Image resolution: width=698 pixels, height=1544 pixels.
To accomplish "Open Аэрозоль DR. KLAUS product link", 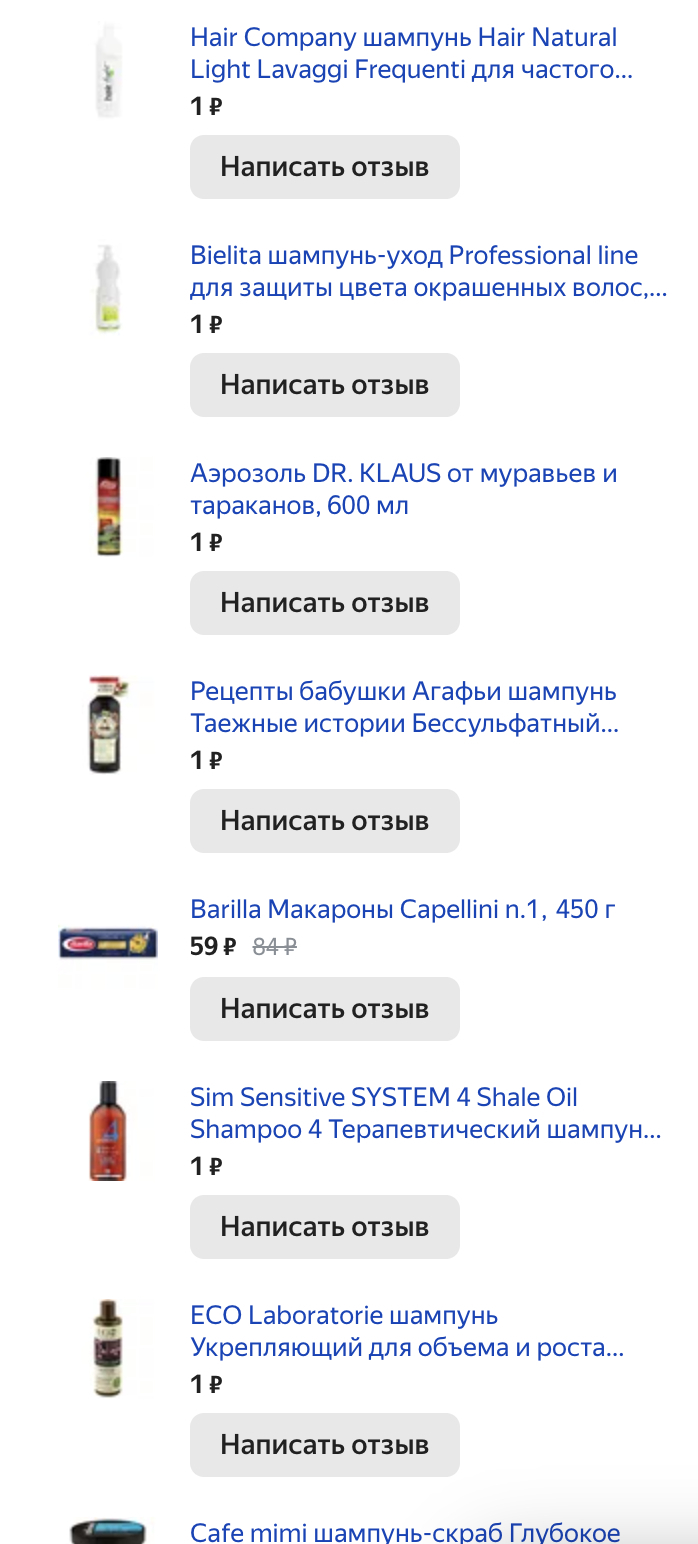I will tap(403, 489).
